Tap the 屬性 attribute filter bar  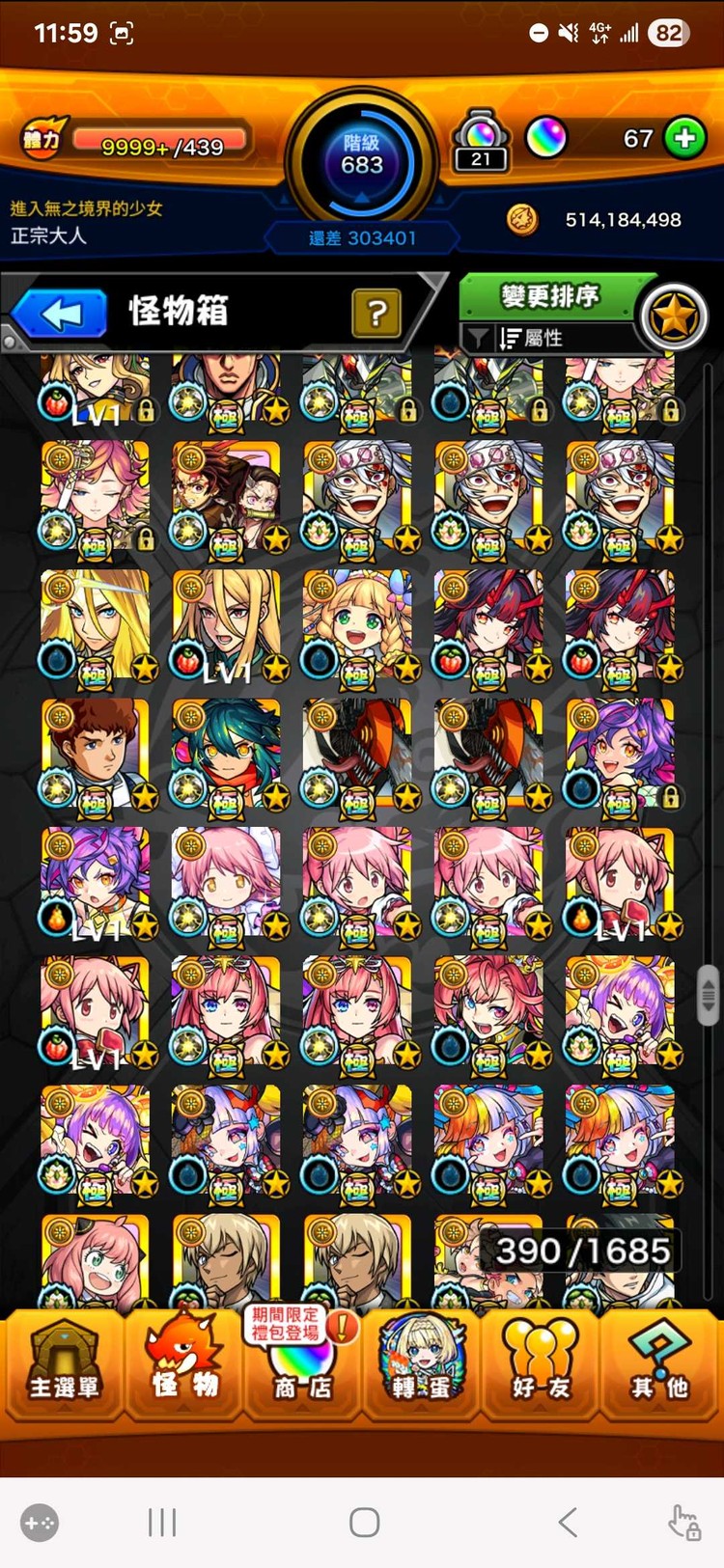(545, 338)
